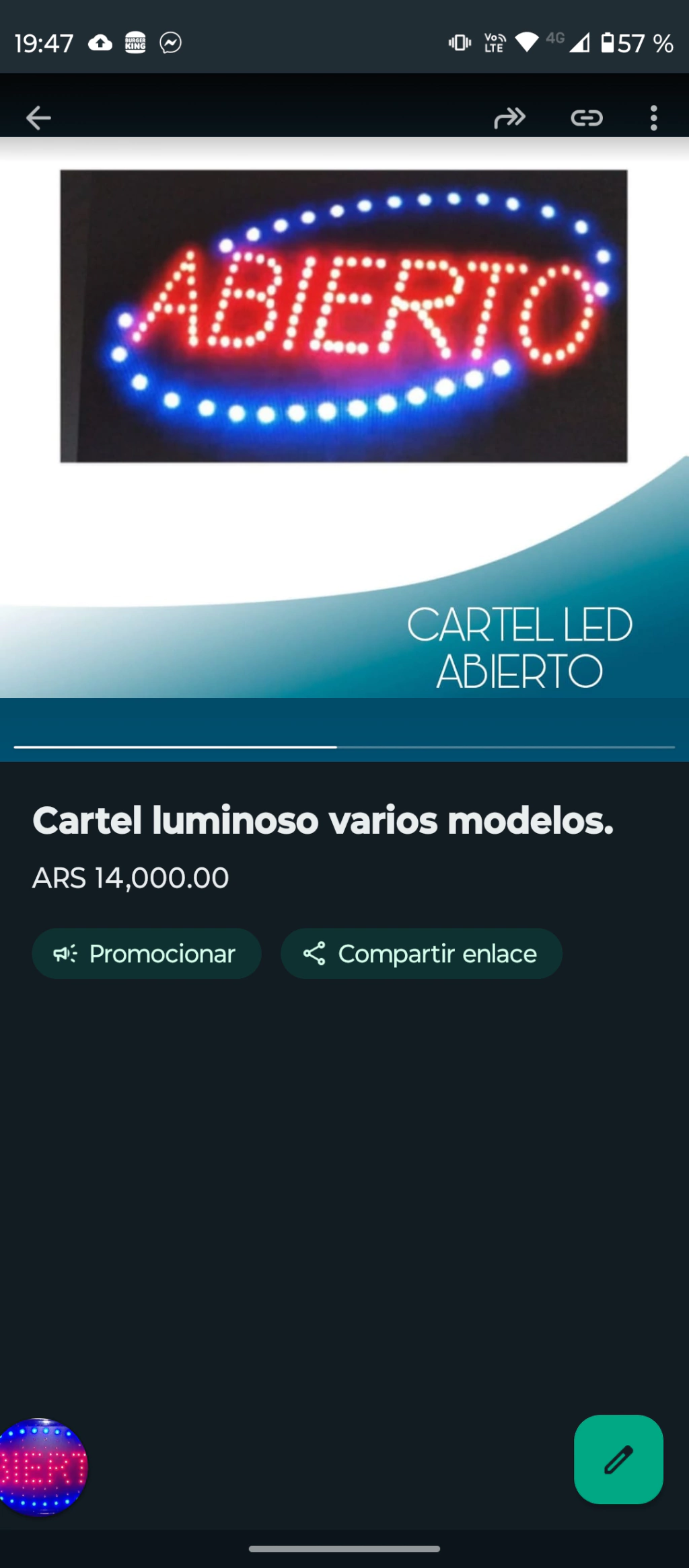
Task: Forward this product with the double-arrow icon
Action: (509, 118)
